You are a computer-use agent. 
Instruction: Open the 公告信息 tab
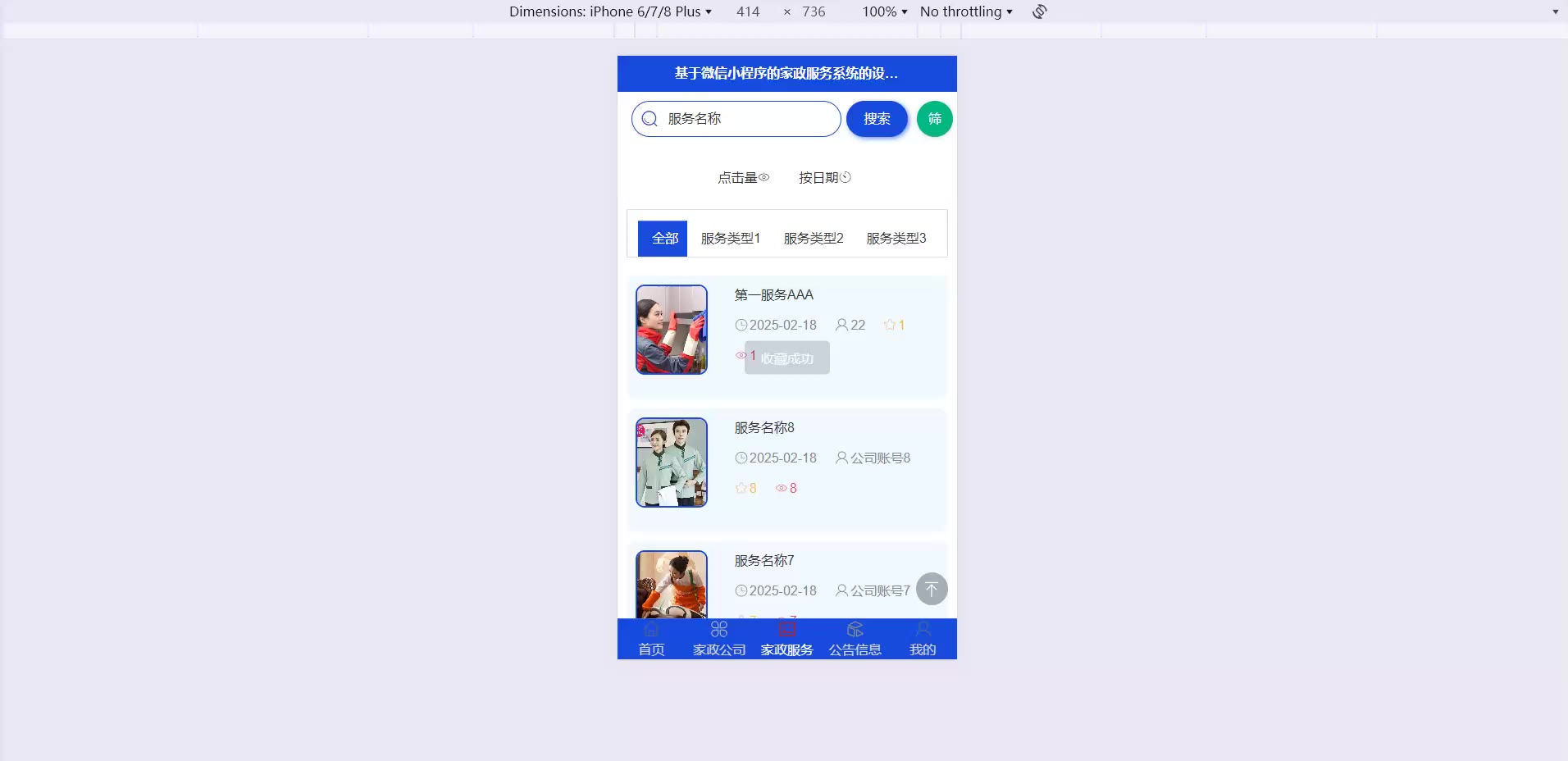[x=855, y=640]
